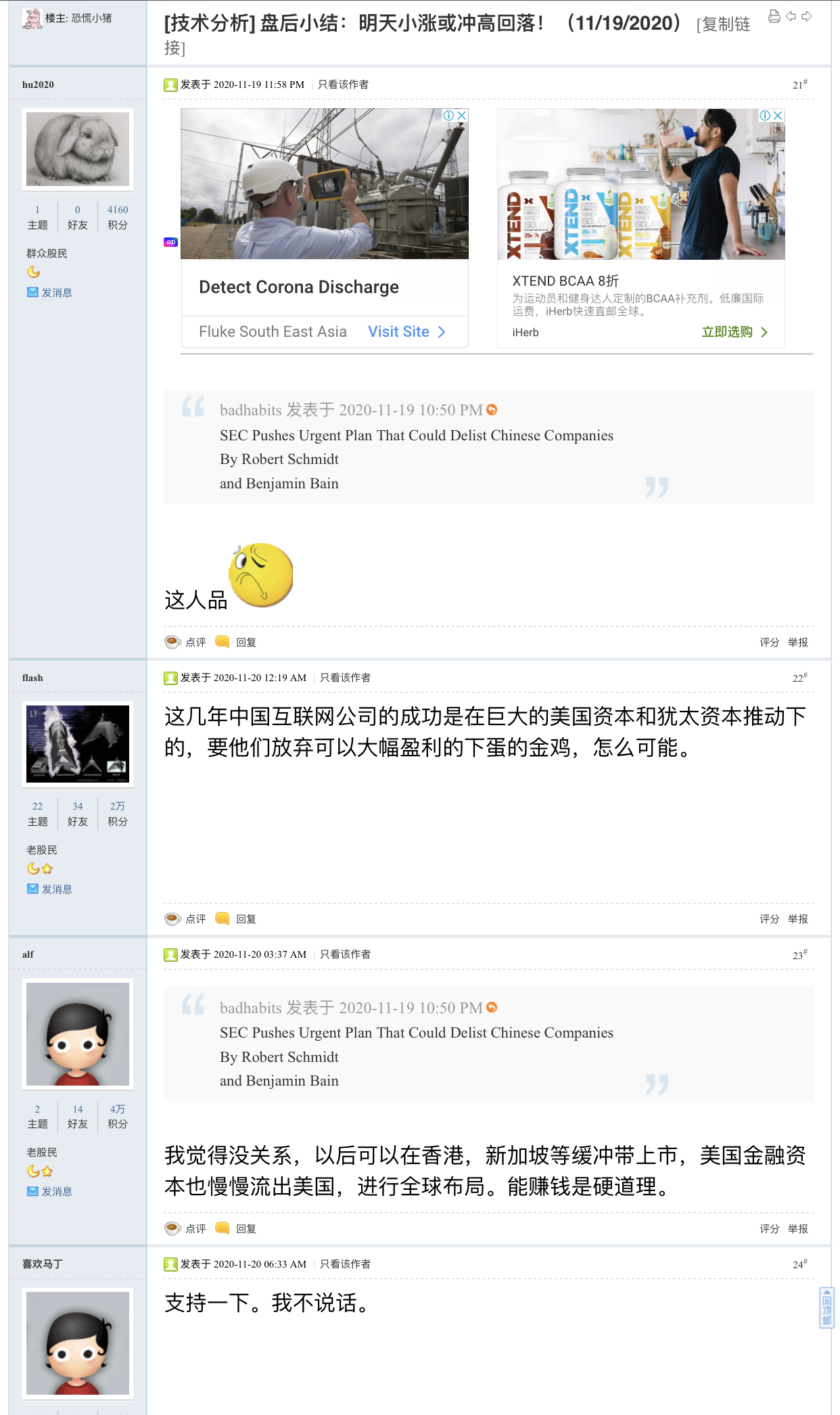
Task: Tap the print icon beside thread title
Action: pos(774,16)
